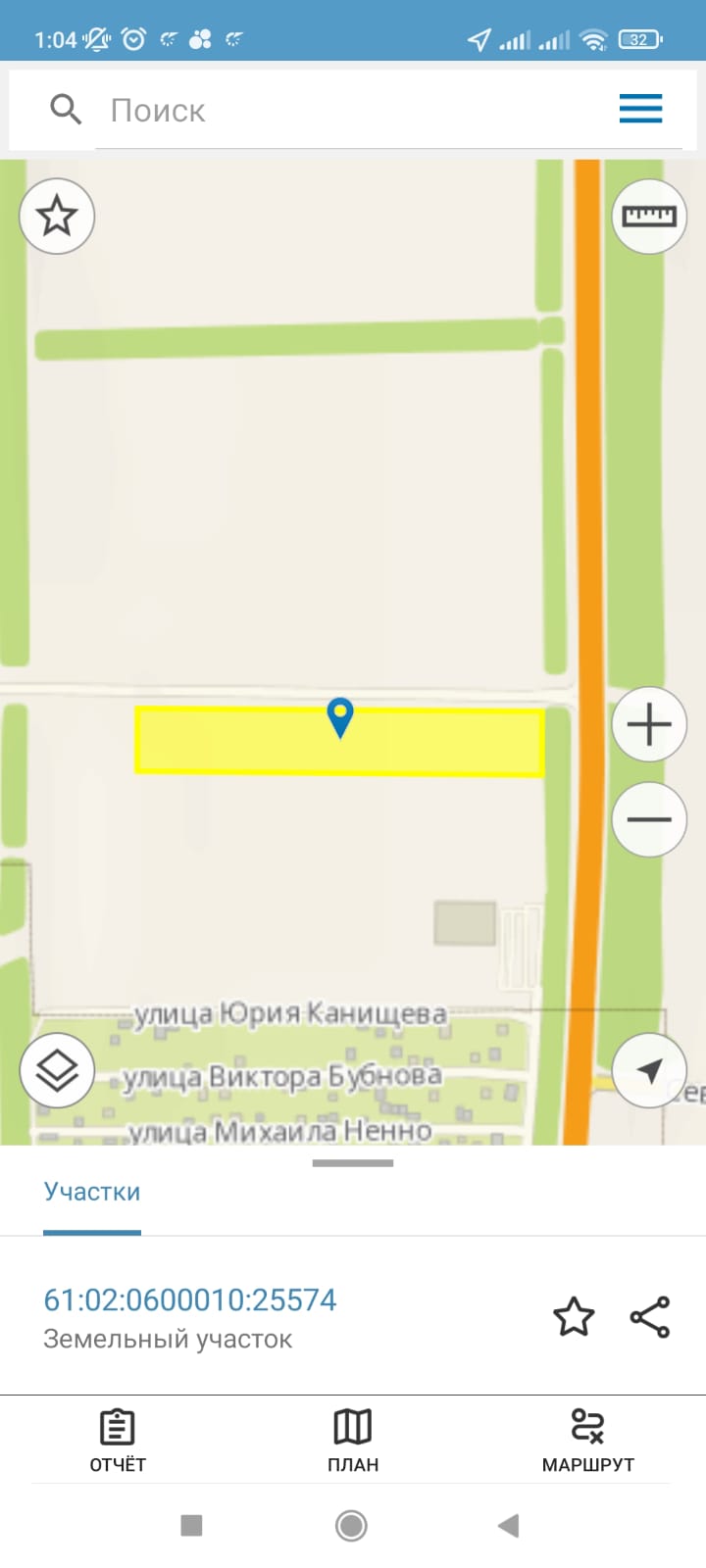Zoom in with the plus button
This screenshot has height=1568, width=706.
click(649, 725)
